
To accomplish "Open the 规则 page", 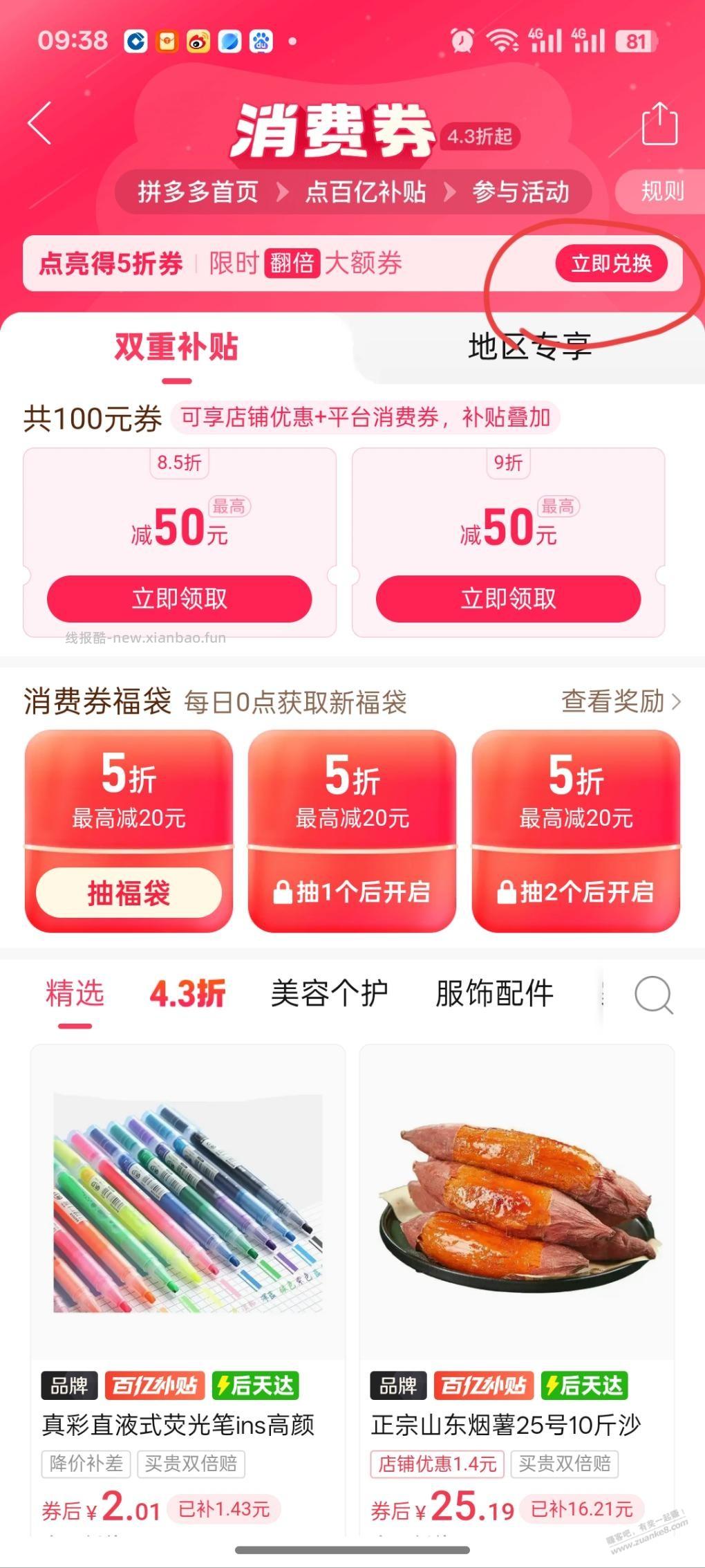I will 661,191.
